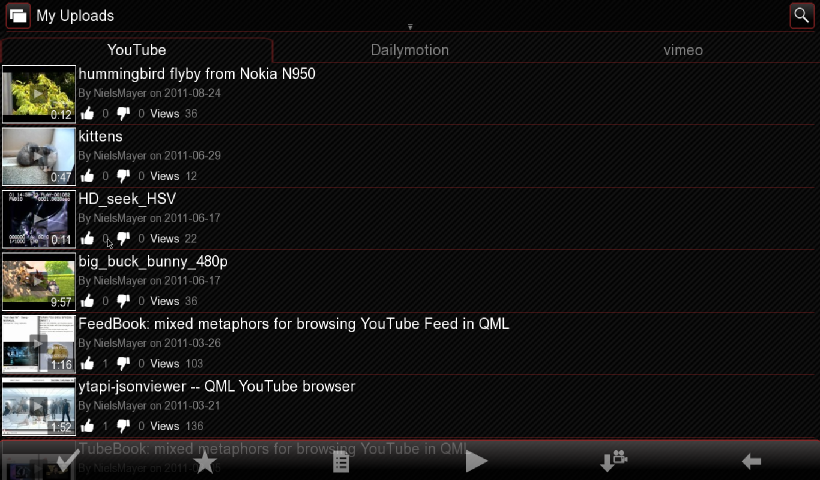Open the FeedBook mixed metaphors video
The height and width of the screenshot is (480, 820).
click(293, 324)
